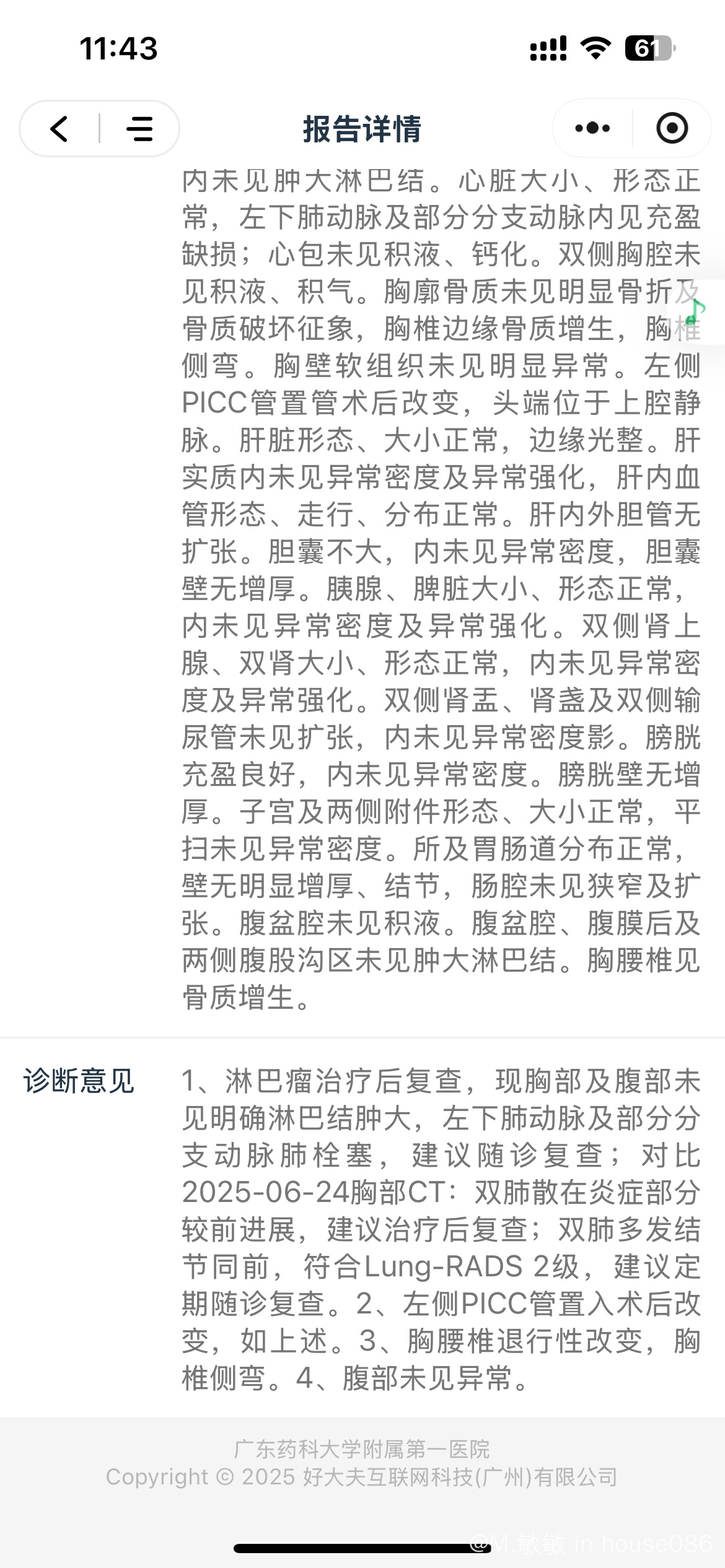Open the page list menu icon
Screen dimensions: 725x1568
139,129
